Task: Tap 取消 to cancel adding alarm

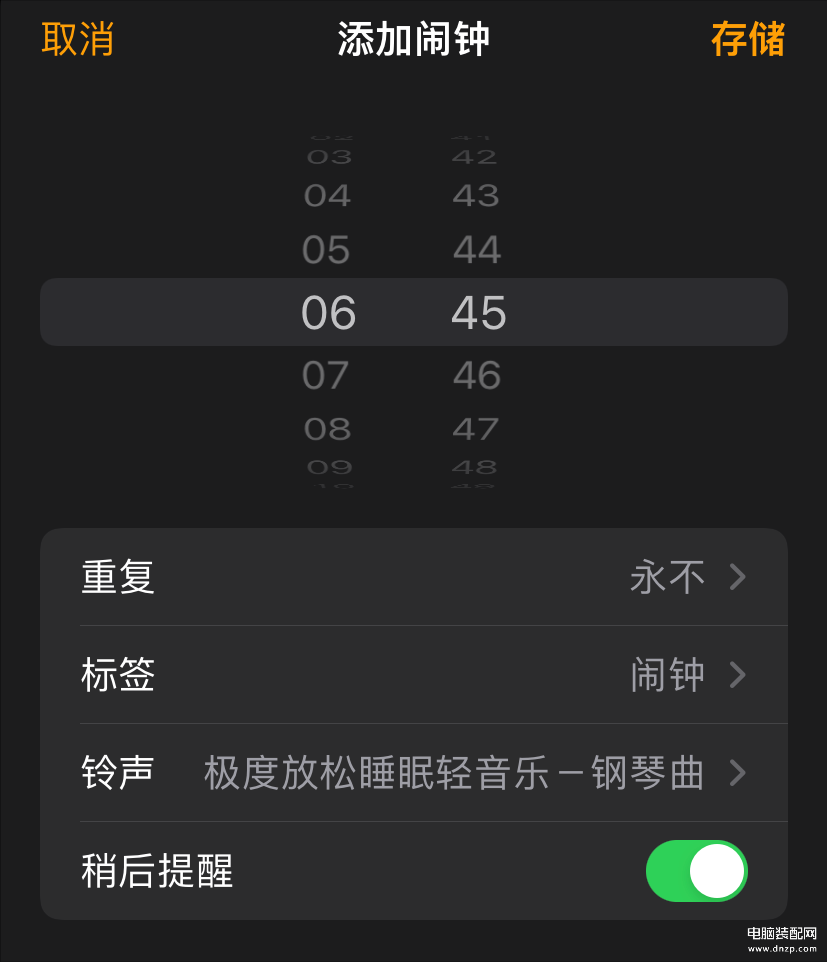Action: point(78,39)
